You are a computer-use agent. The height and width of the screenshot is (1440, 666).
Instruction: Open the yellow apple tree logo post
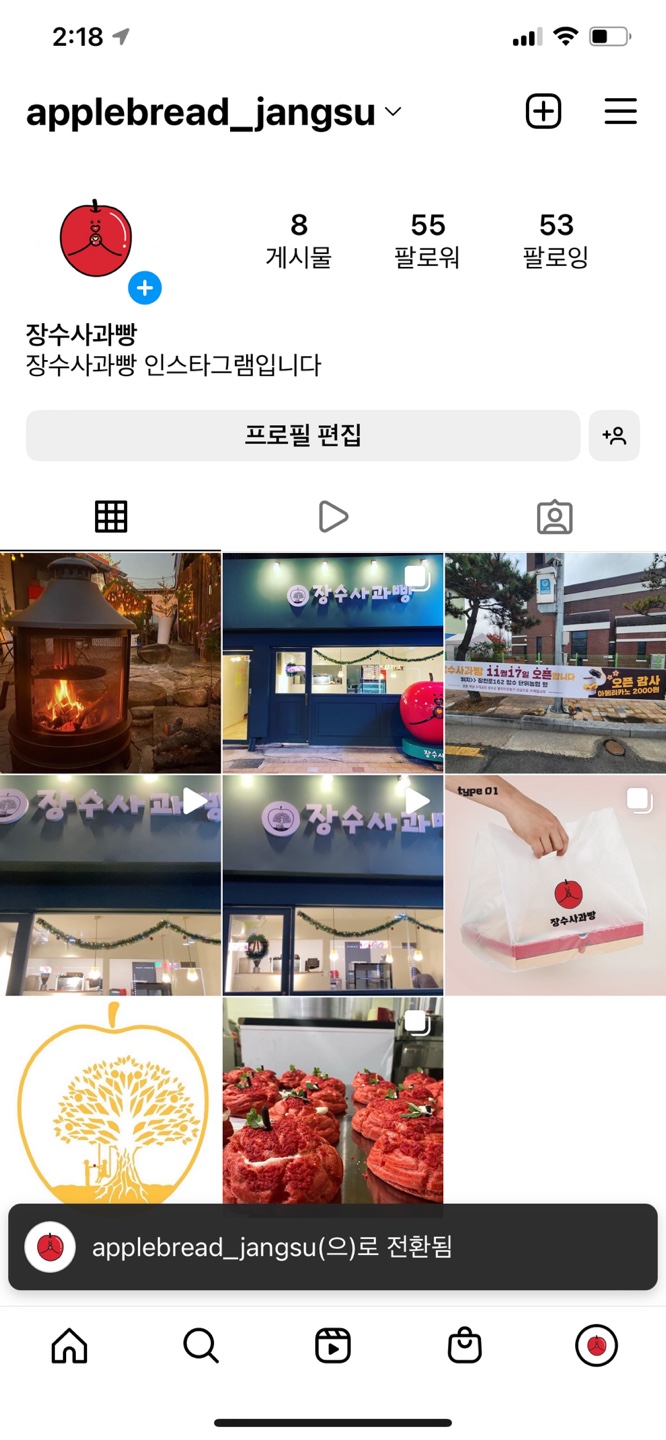(x=110, y=1100)
